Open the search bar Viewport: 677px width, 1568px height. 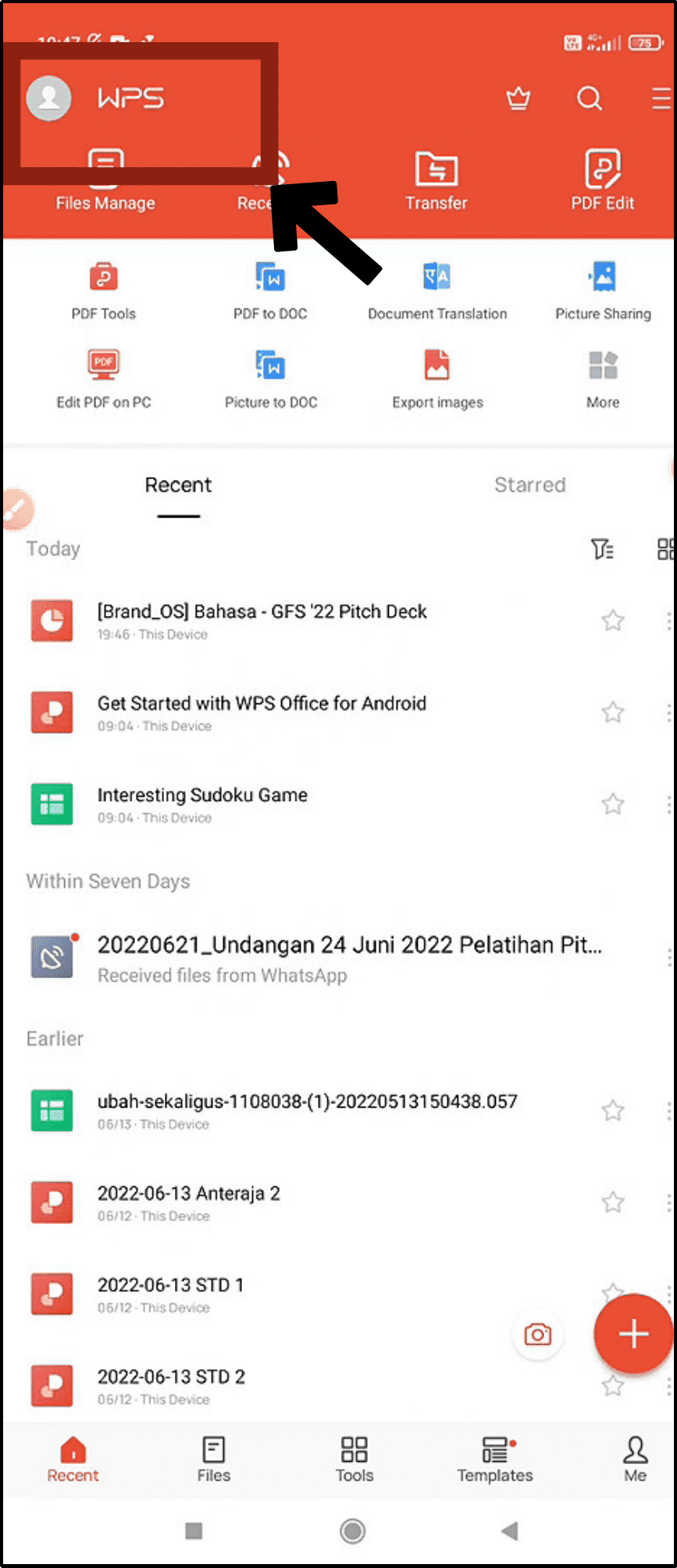pos(589,98)
